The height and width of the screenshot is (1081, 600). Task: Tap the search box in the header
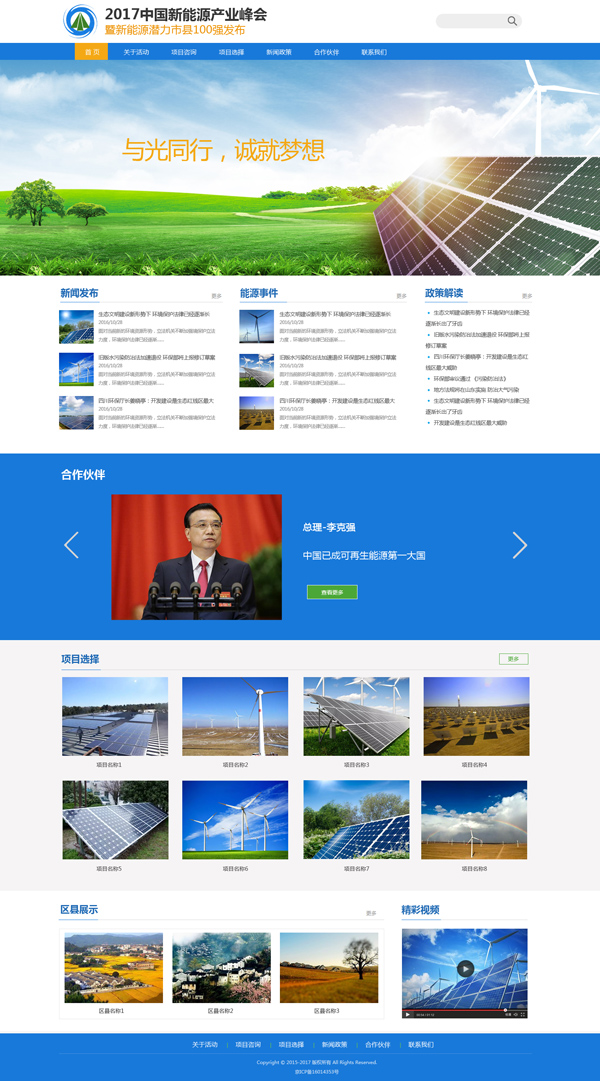[472, 21]
